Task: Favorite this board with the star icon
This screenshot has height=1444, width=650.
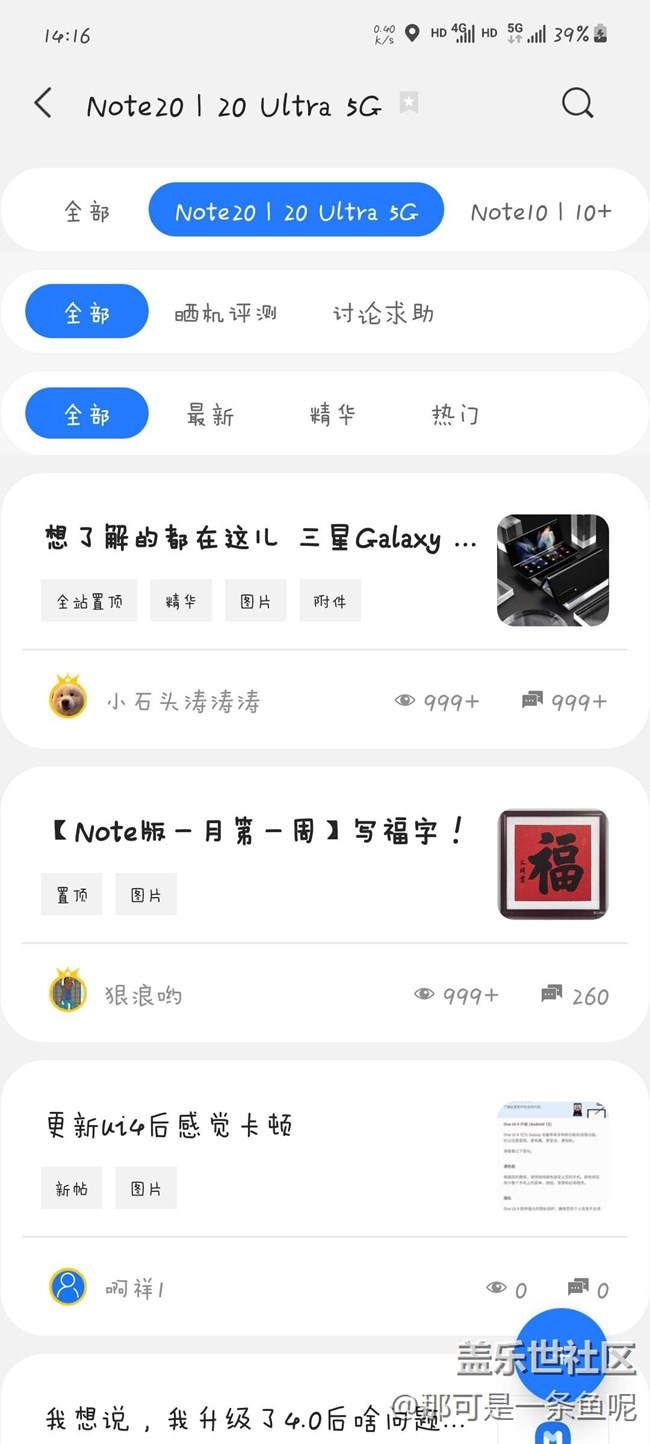Action: [x=409, y=103]
